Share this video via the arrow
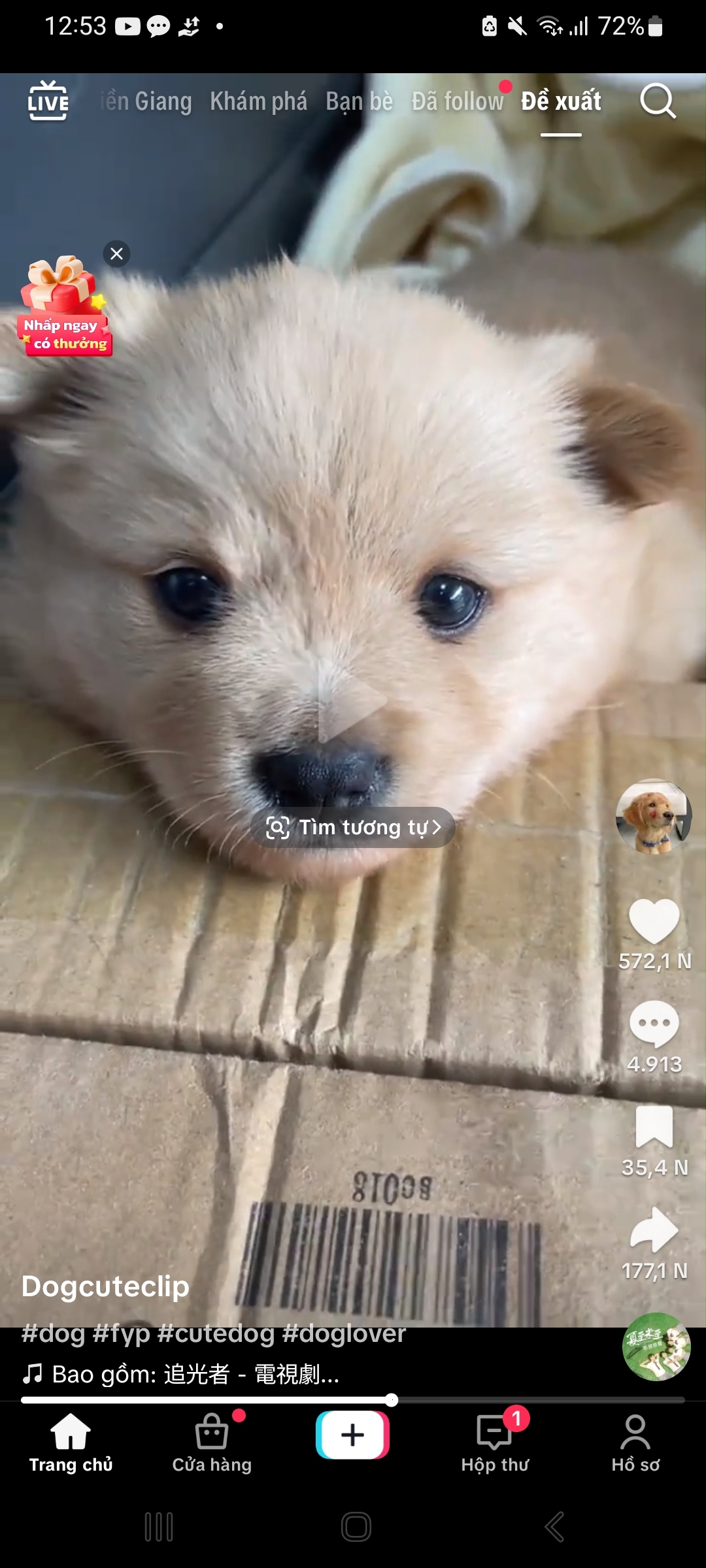706x1568 pixels. pyautogui.click(x=654, y=1230)
